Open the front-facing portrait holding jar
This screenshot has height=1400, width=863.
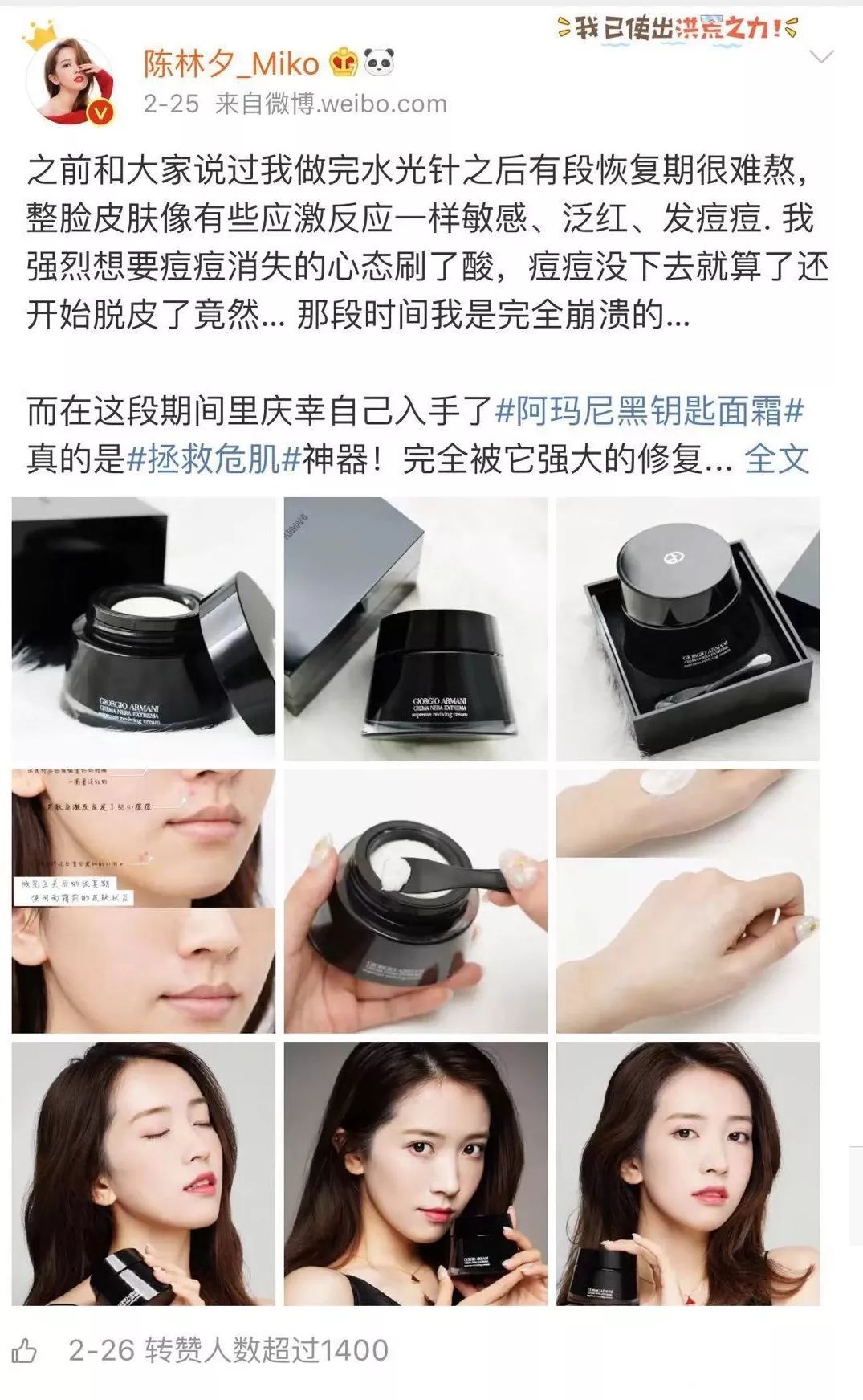click(416, 1173)
